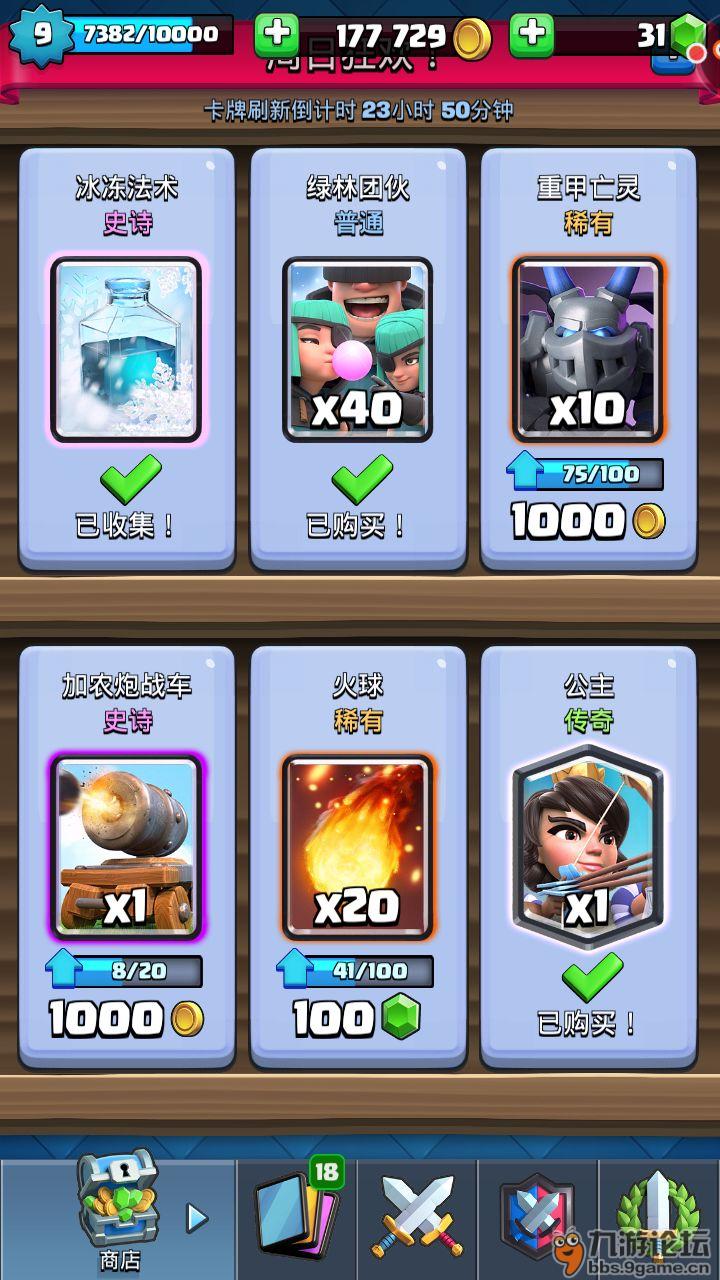The width and height of the screenshot is (720, 1280).
Task: Tap the plus button to add gold
Action: coord(277,34)
